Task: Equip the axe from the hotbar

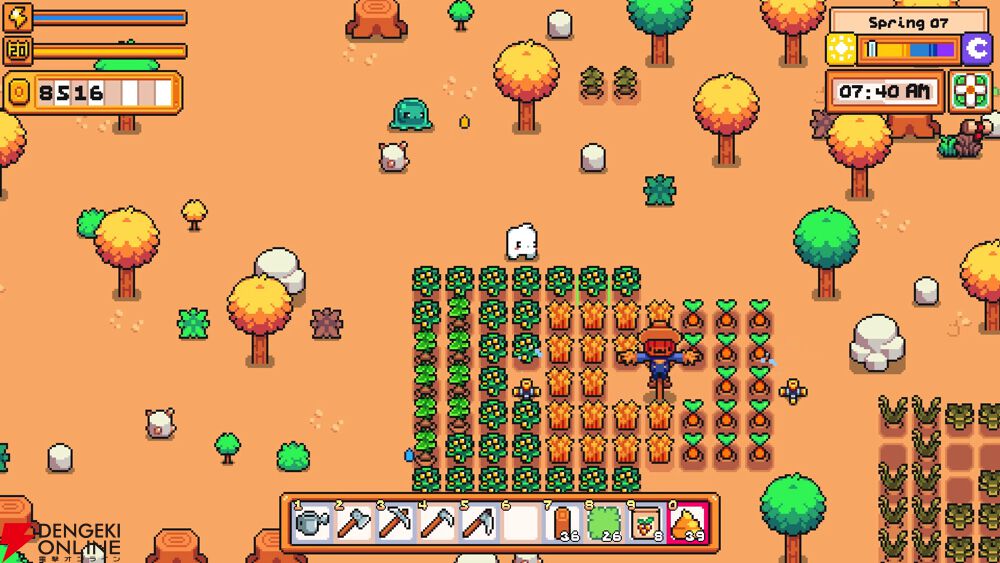Action: [x=354, y=523]
